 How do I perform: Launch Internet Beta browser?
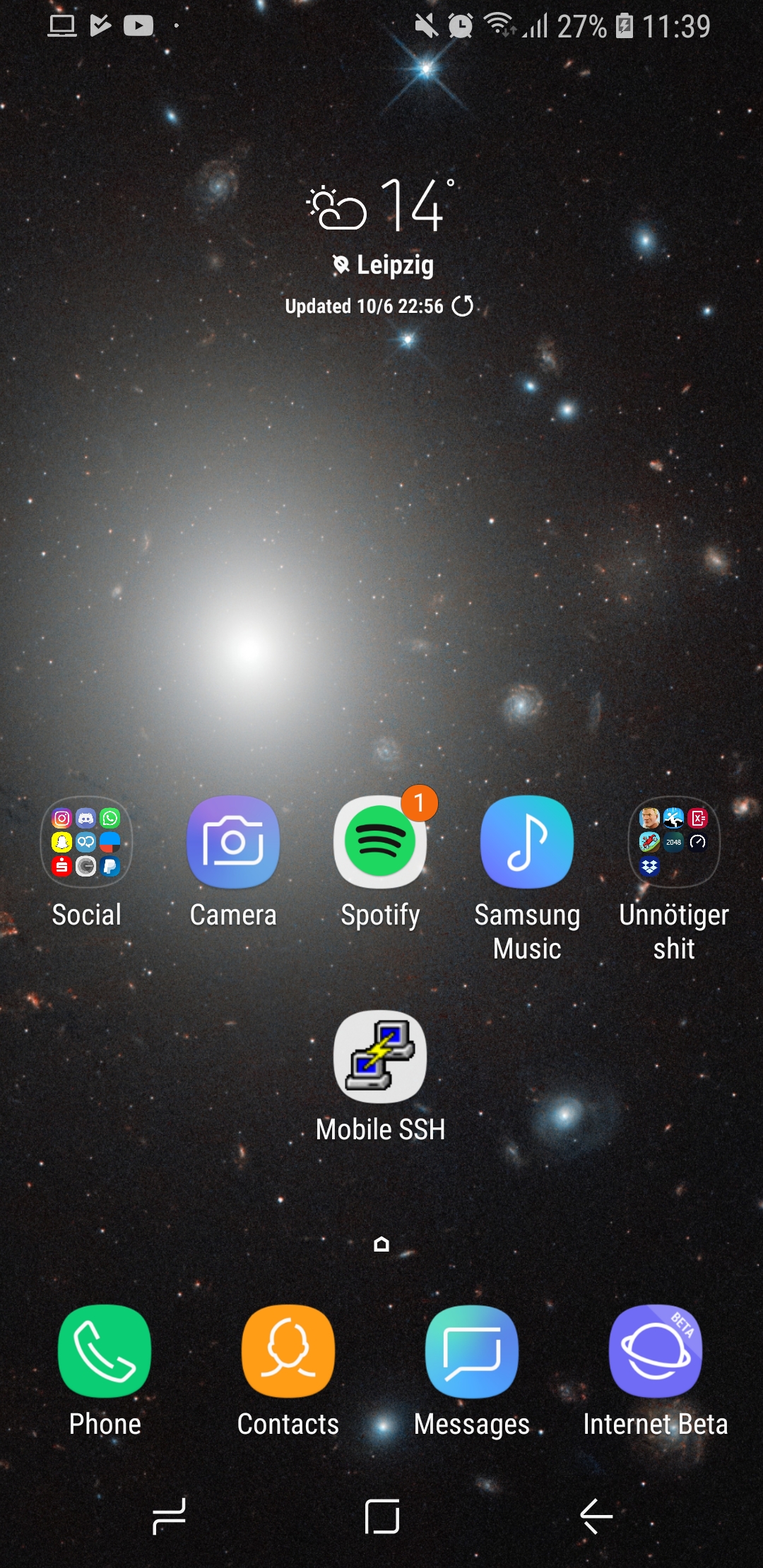[656, 1351]
